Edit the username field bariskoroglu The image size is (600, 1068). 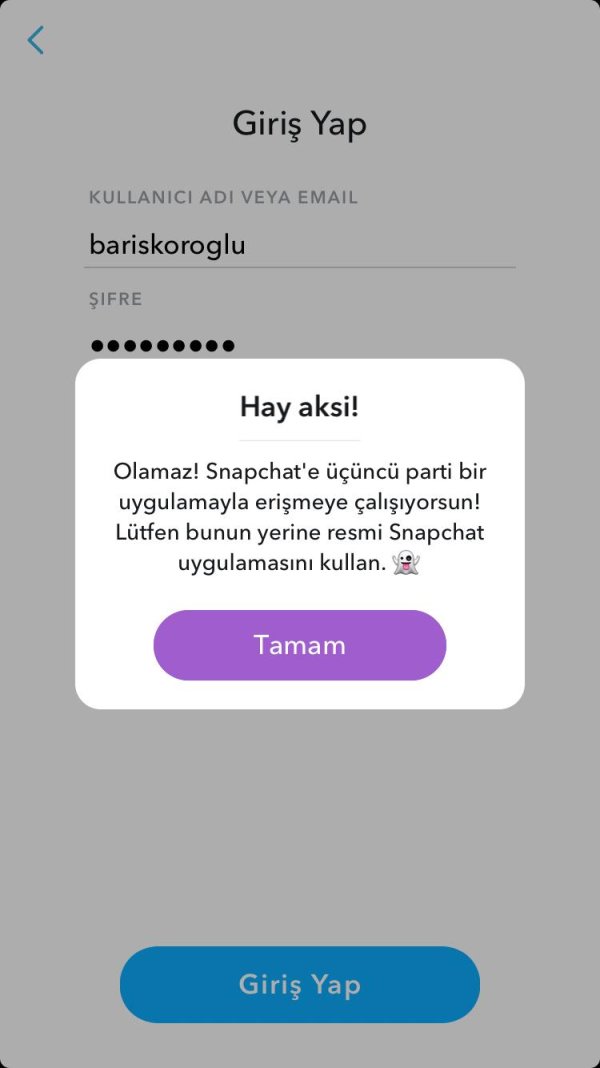tap(299, 244)
